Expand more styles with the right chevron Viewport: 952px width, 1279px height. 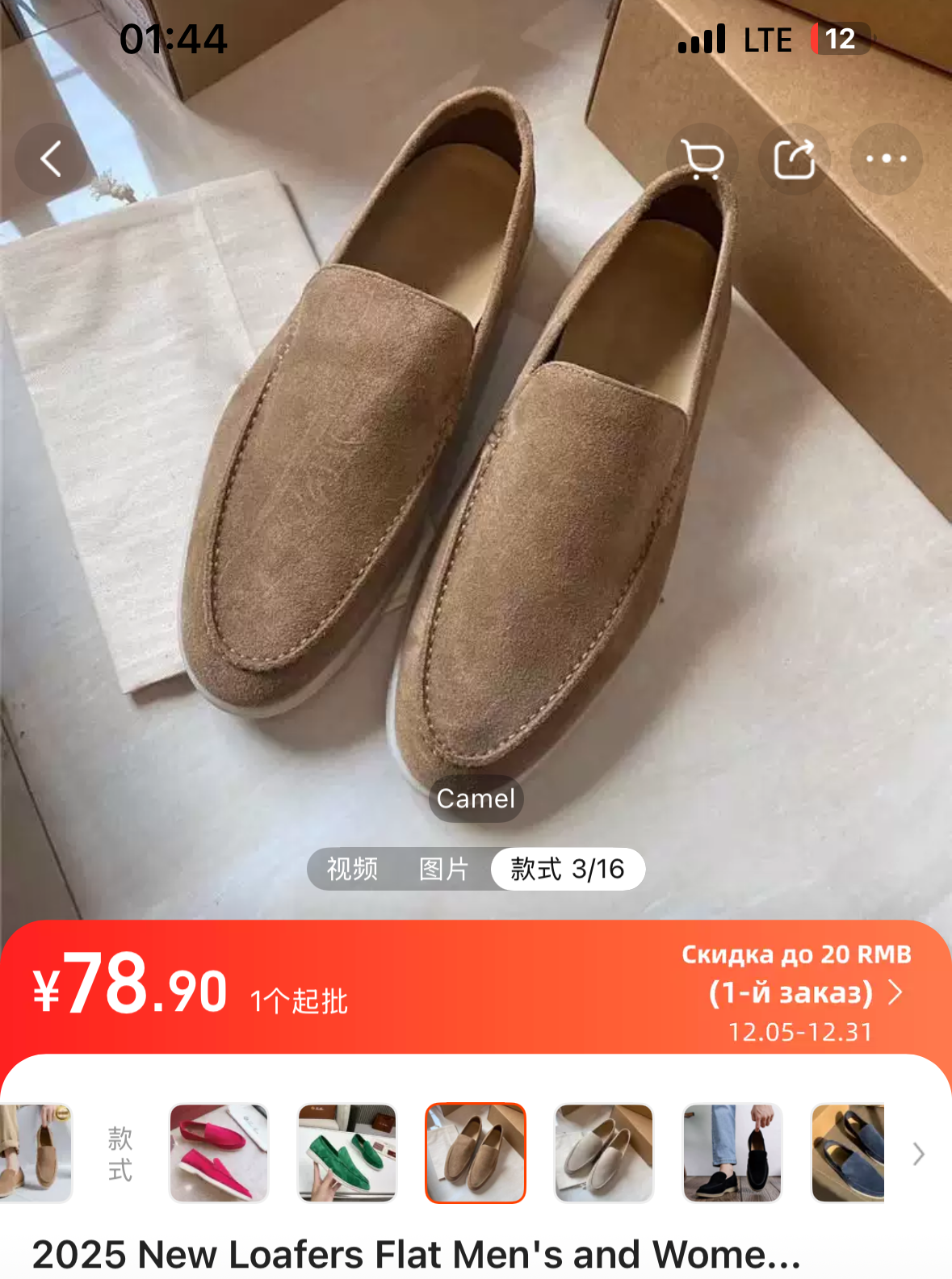pos(918,1154)
